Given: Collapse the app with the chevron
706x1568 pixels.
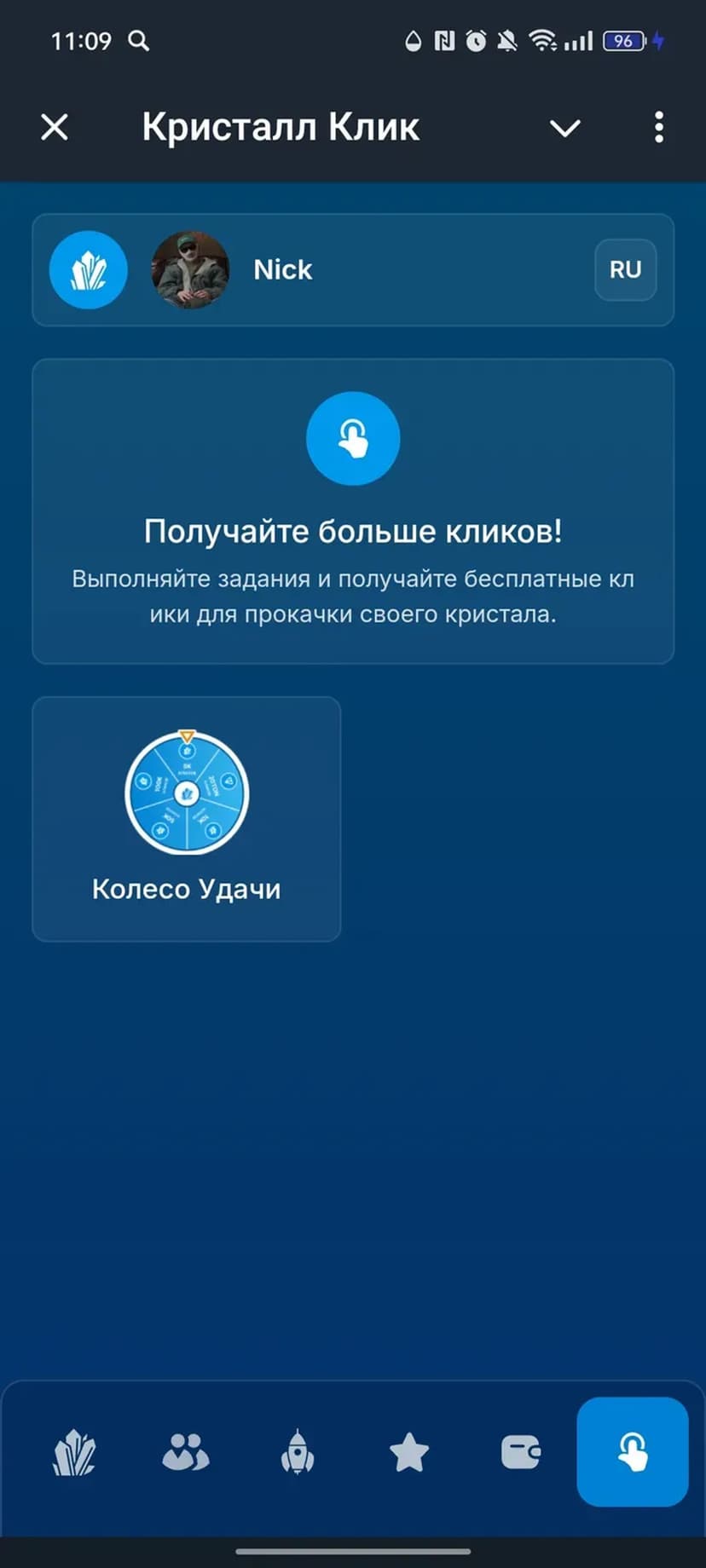Looking at the screenshot, I should [564, 128].
